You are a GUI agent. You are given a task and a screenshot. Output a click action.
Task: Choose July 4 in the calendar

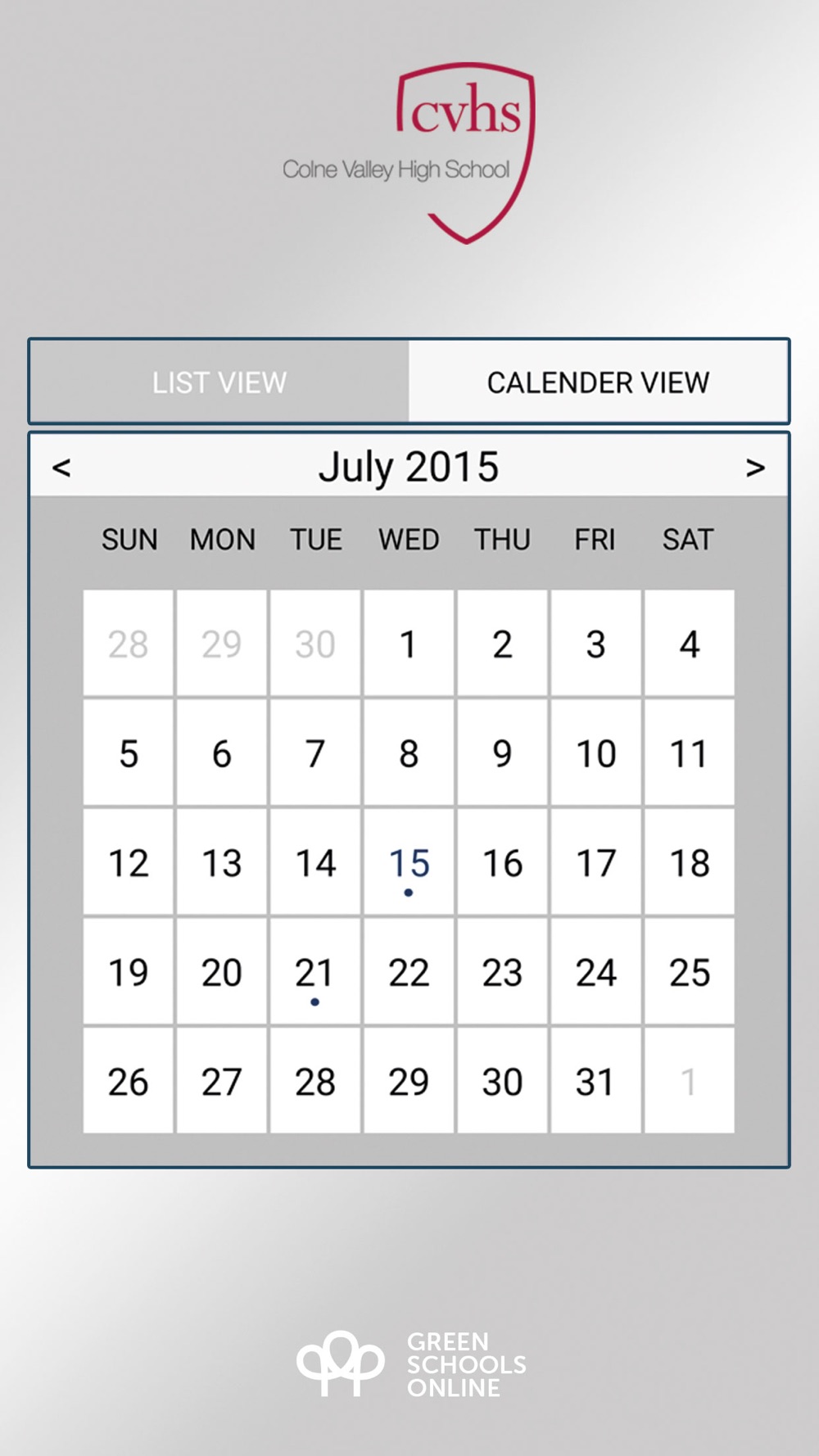click(689, 643)
